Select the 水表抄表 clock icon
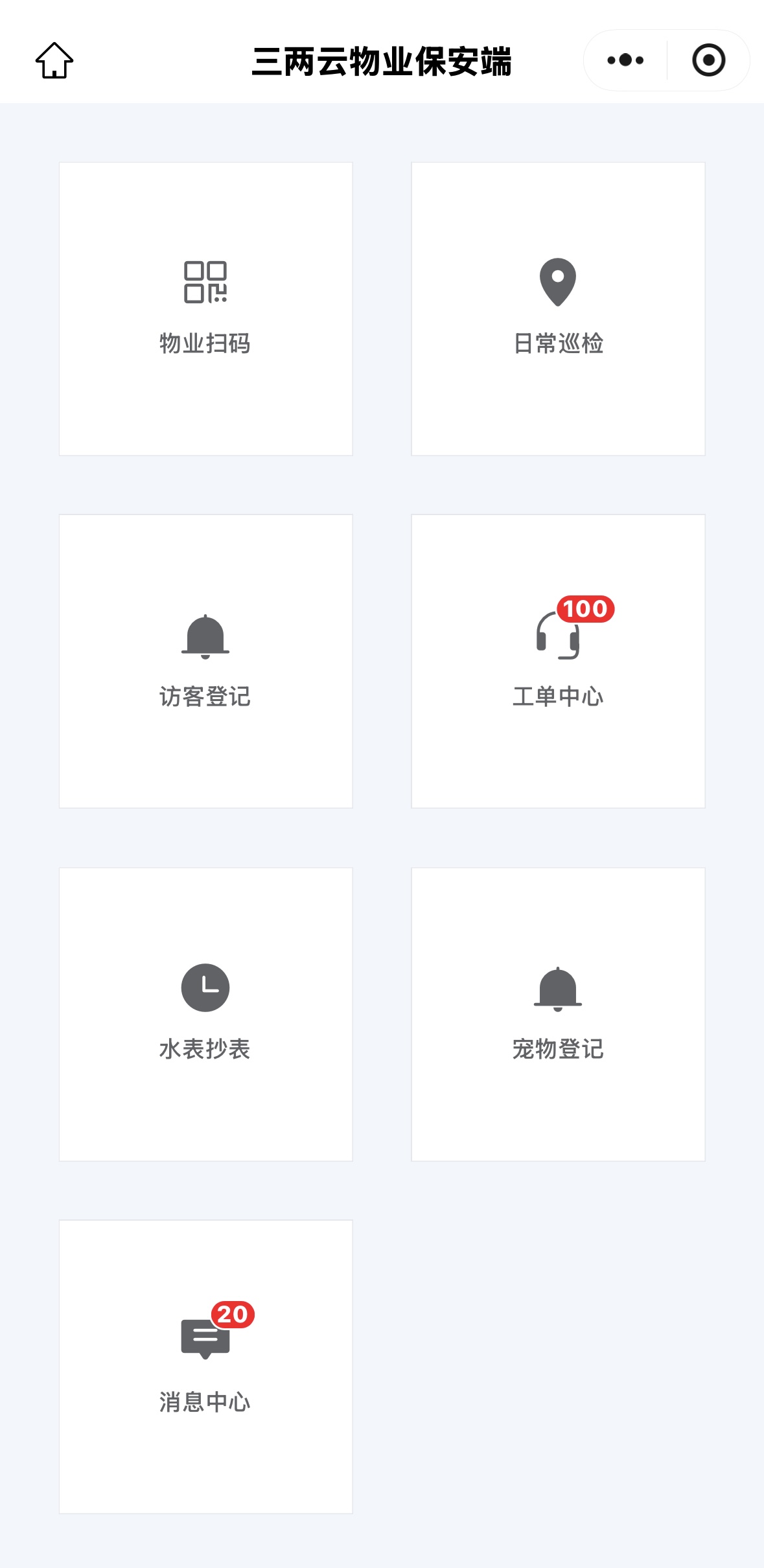 click(x=205, y=986)
